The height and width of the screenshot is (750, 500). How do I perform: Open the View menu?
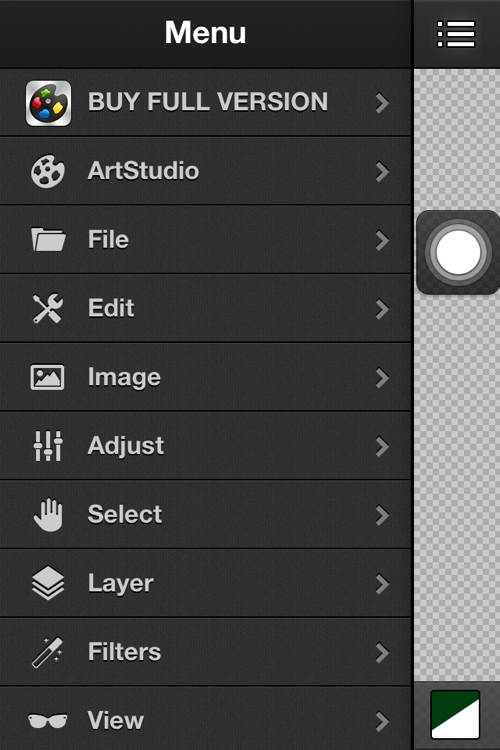pyautogui.click(x=206, y=719)
